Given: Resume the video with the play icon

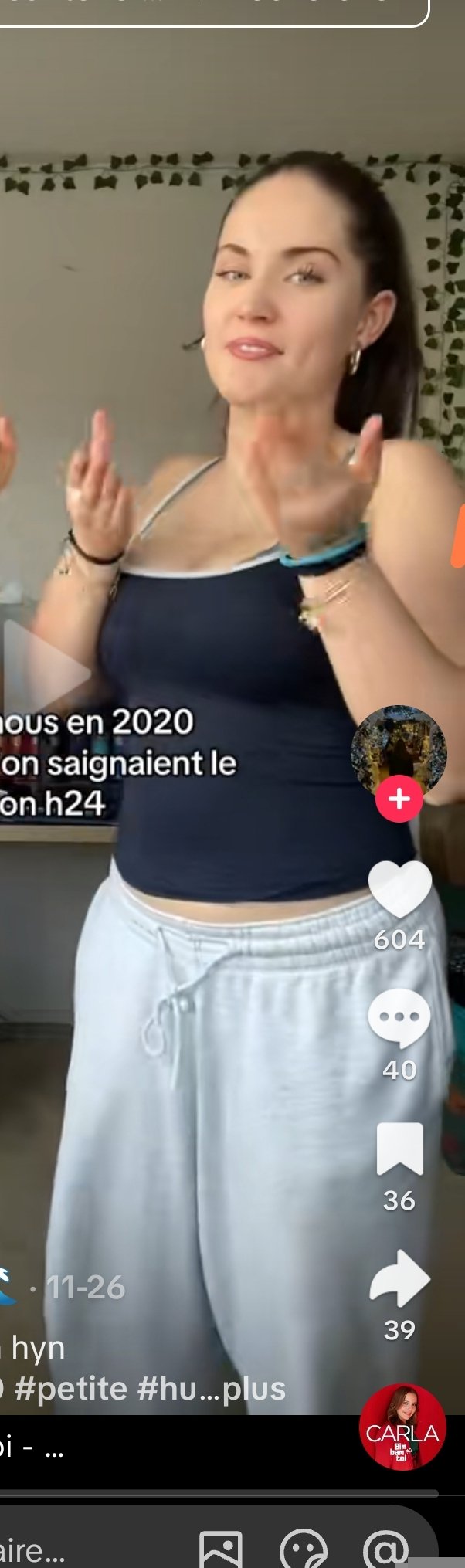Looking at the screenshot, I should point(46,673).
